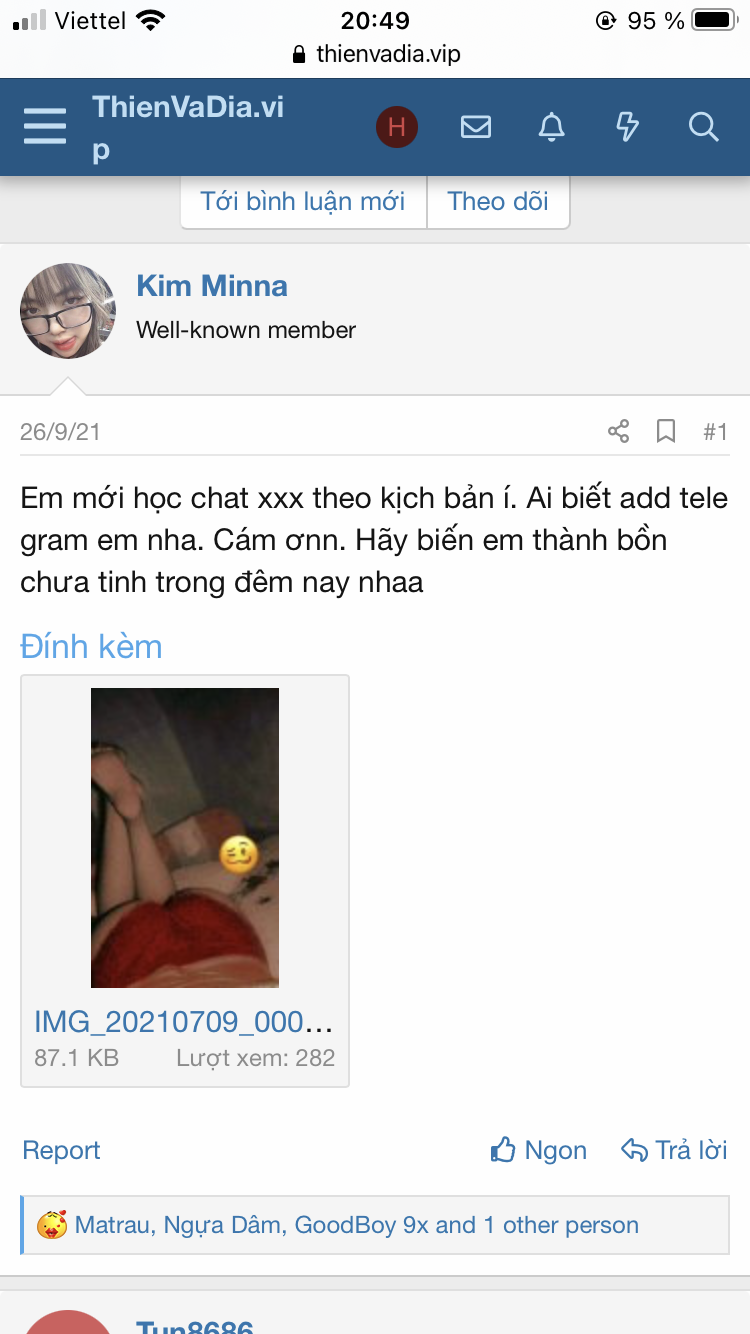
Task: Like the post with Ngon
Action: point(539,1150)
